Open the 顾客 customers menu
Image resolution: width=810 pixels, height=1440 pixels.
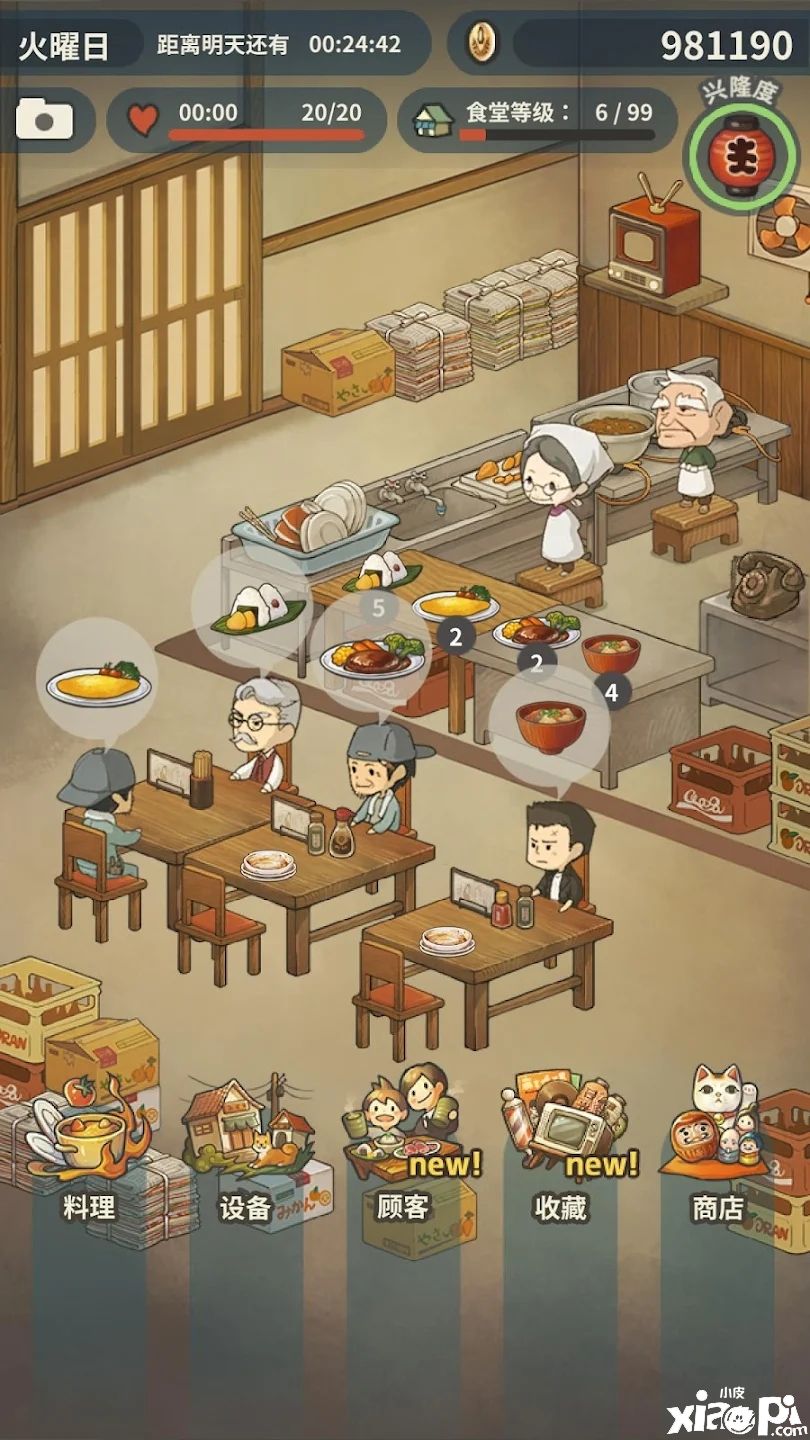pyautogui.click(x=403, y=1150)
